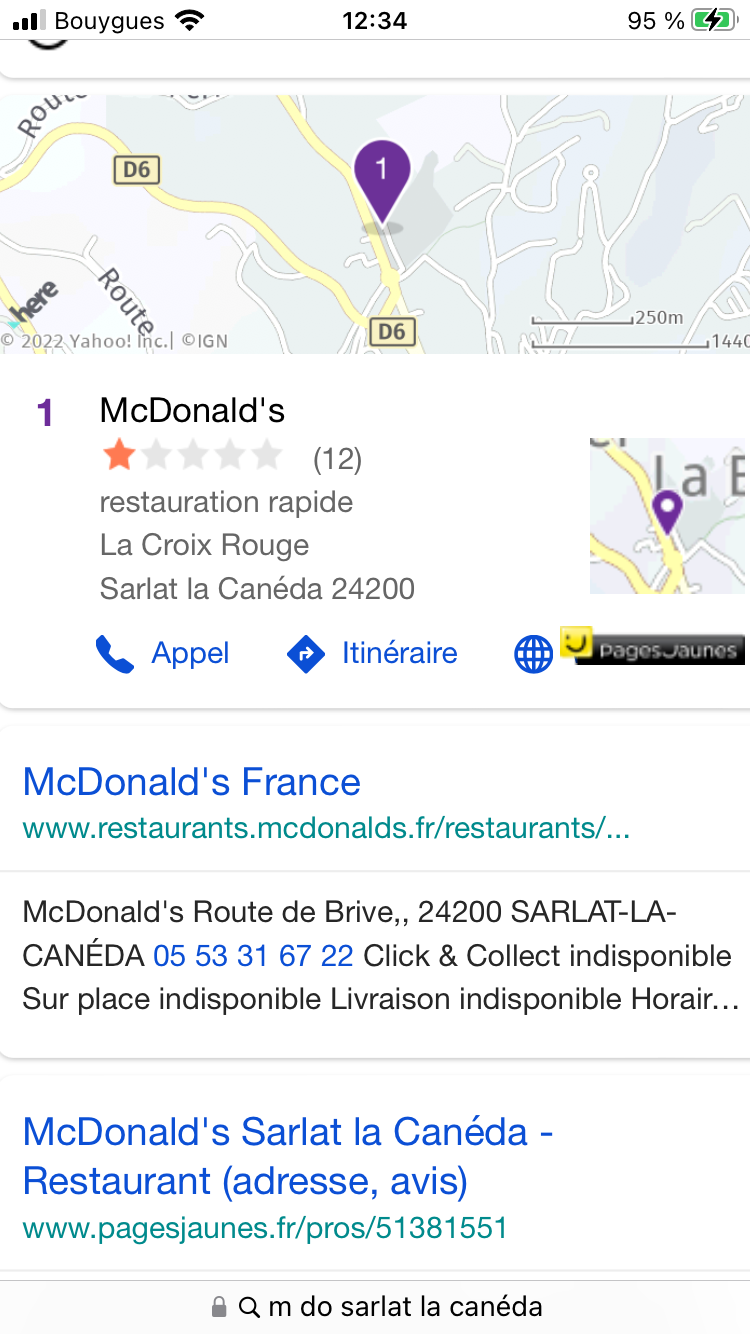750x1334 pixels.
Task: Tap the address bar showing m do sarlat la canéda
Action: [x=375, y=1306]
